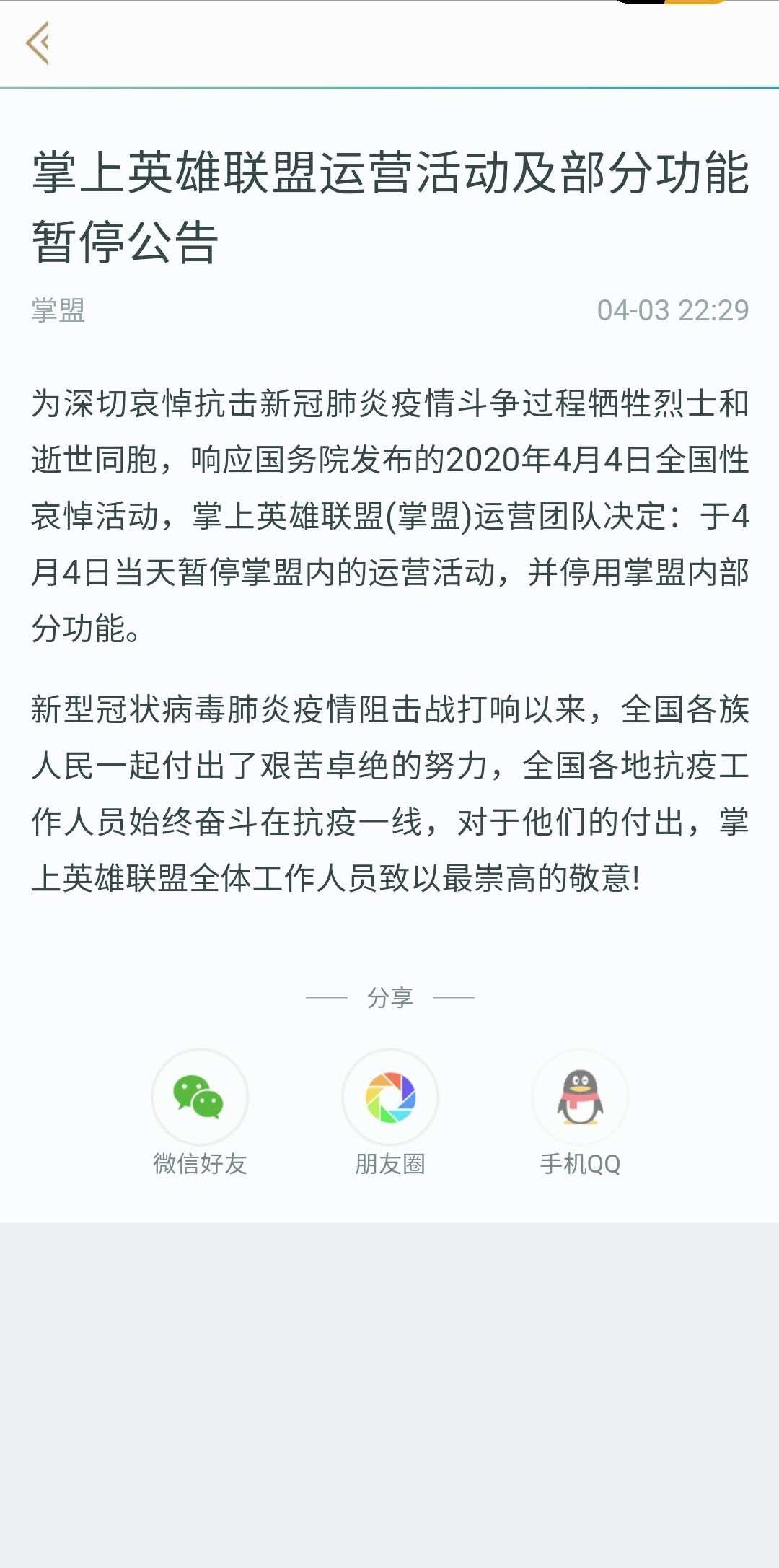This screenshot has width=779, height=1568.
Task: Go back using the top-left arrow
Action: 38,43
